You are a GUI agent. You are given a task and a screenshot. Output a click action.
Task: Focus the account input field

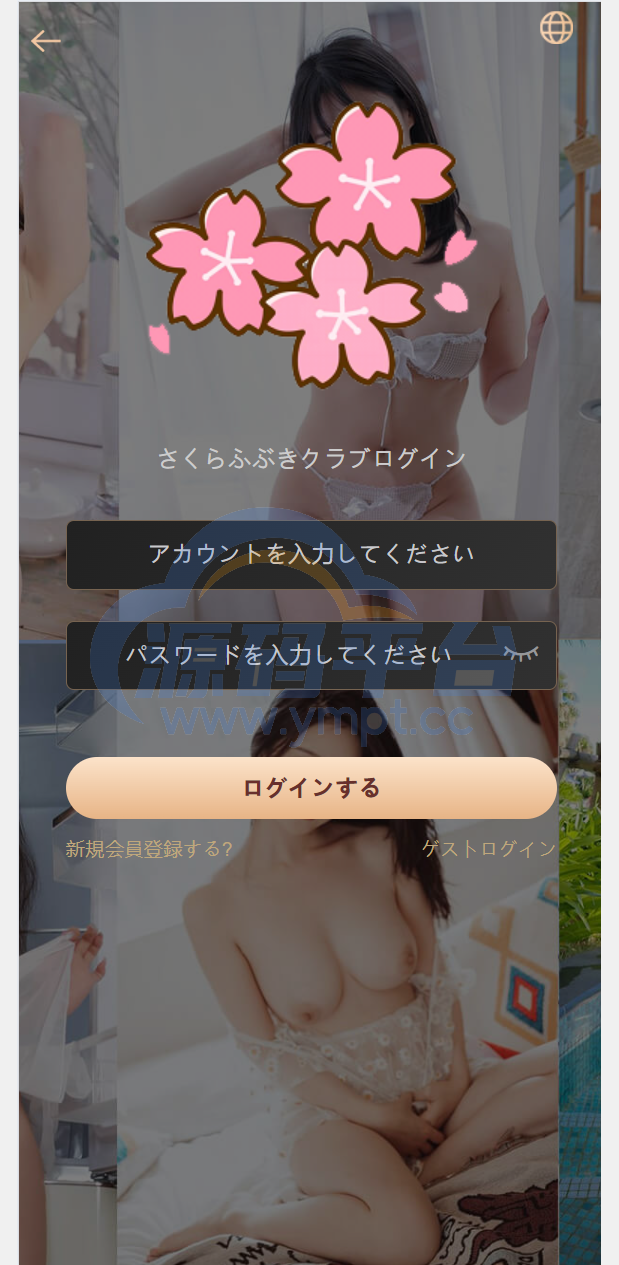(310, 554)
